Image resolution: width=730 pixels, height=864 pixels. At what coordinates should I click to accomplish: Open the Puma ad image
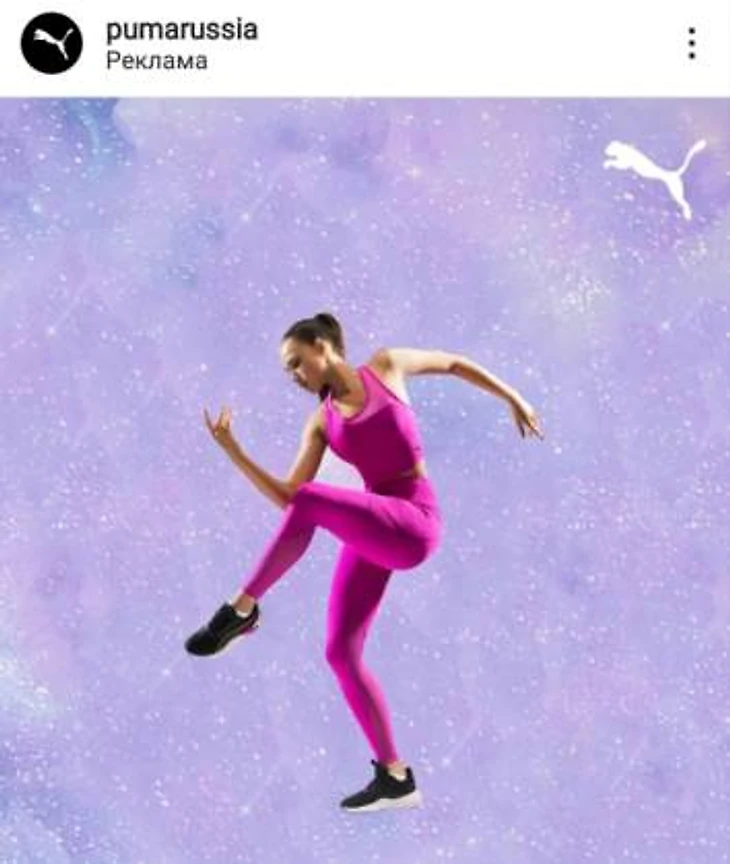(x=365, y=480)
